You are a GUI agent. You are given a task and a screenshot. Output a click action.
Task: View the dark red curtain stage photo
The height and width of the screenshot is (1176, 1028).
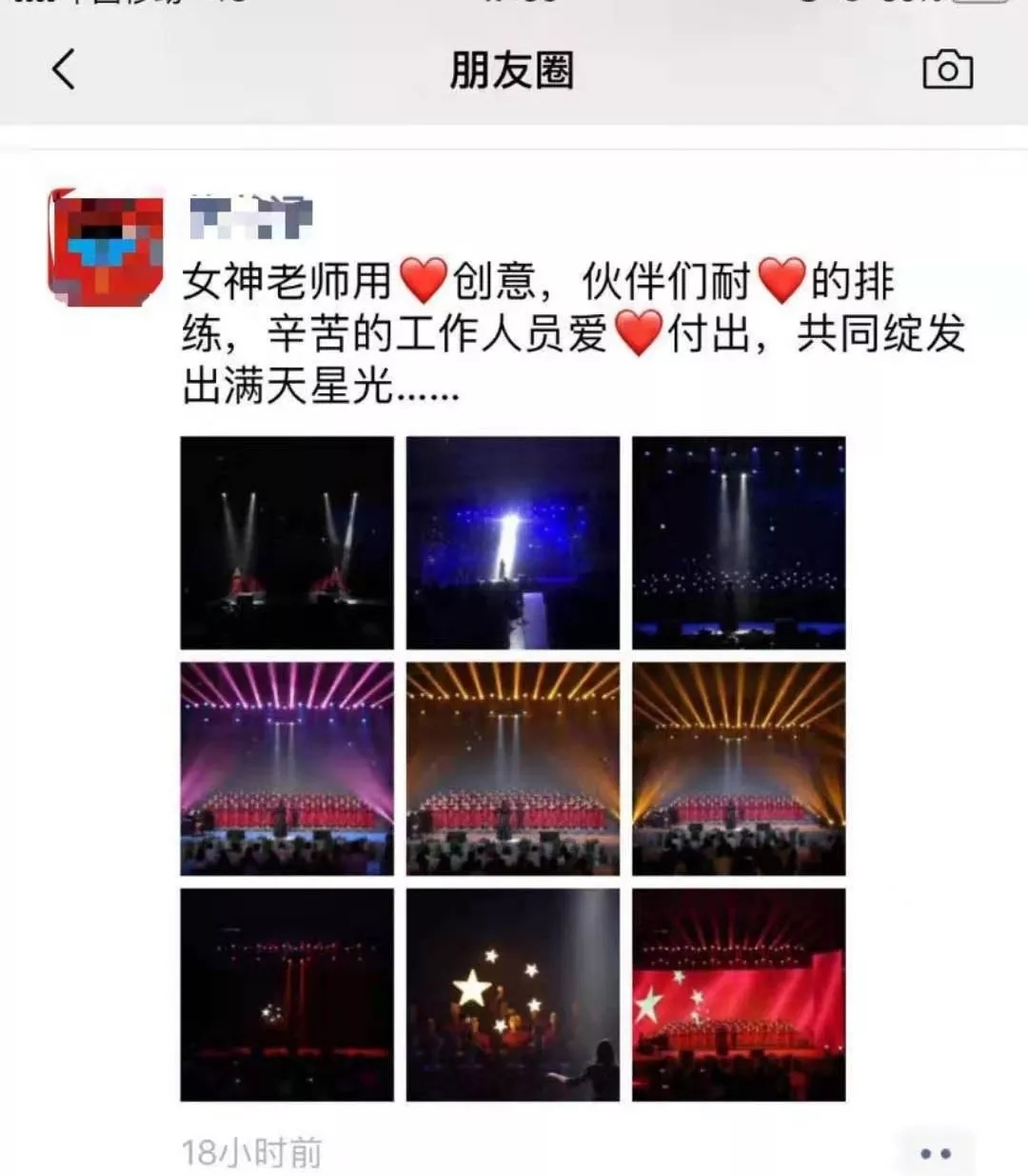coord(287,995)
